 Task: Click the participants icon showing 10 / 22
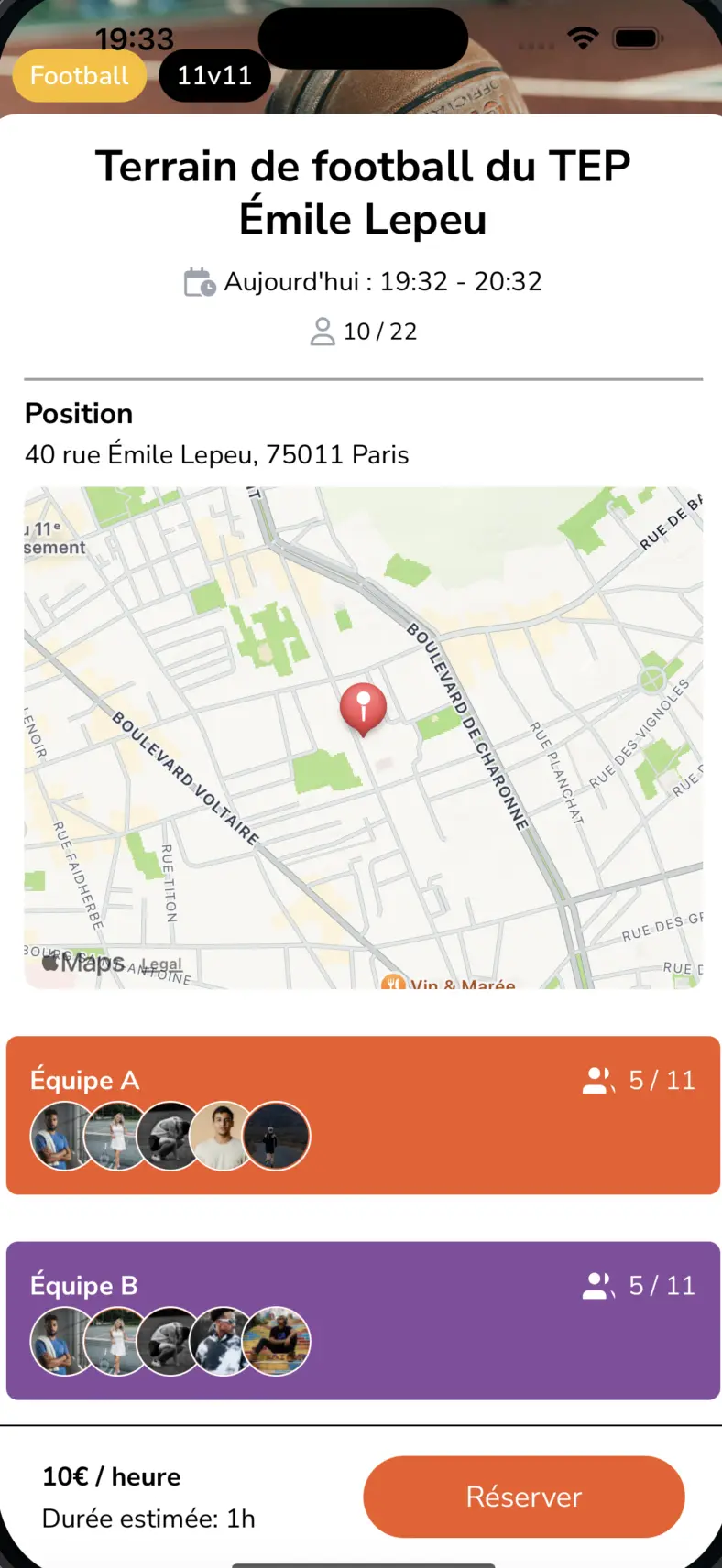click(322, 331)
